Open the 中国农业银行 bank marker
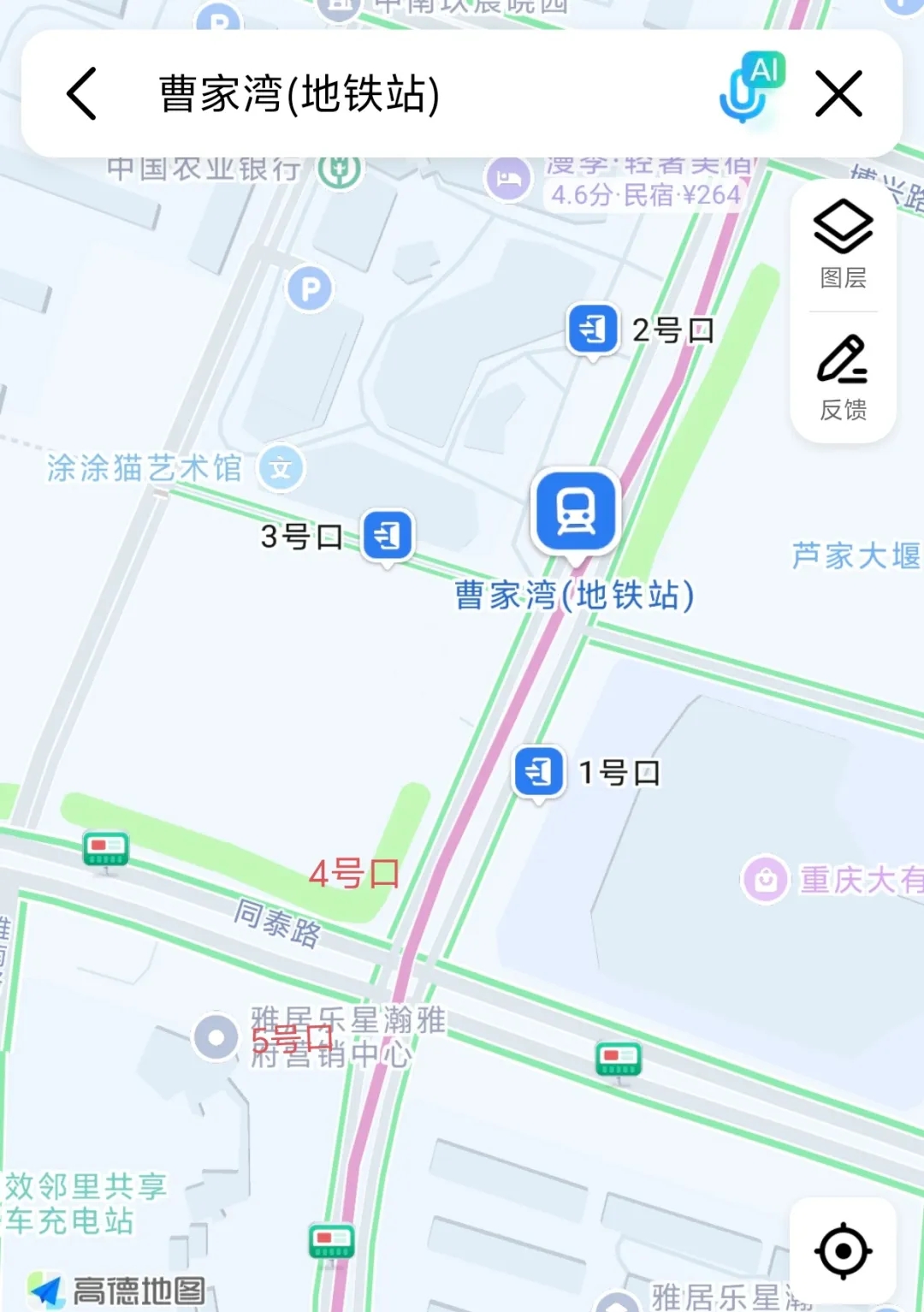Image resolution: width=924 pixels, height=1312 pixels. pyautogui.click(x=340, y=170)
